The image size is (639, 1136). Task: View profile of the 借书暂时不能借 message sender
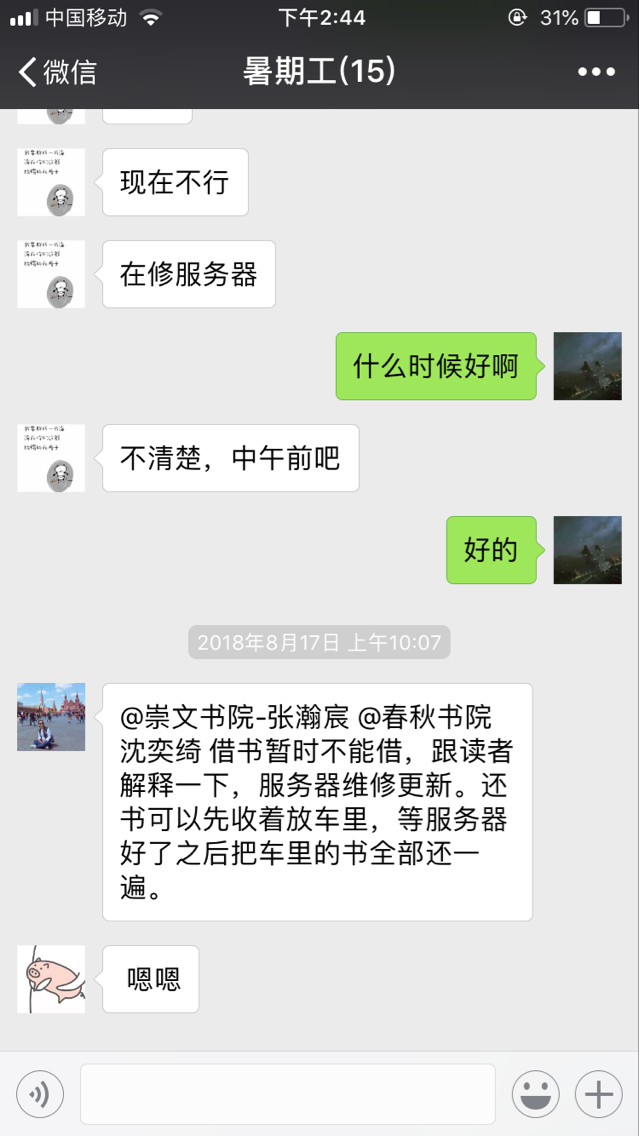(x=51, y=717)
